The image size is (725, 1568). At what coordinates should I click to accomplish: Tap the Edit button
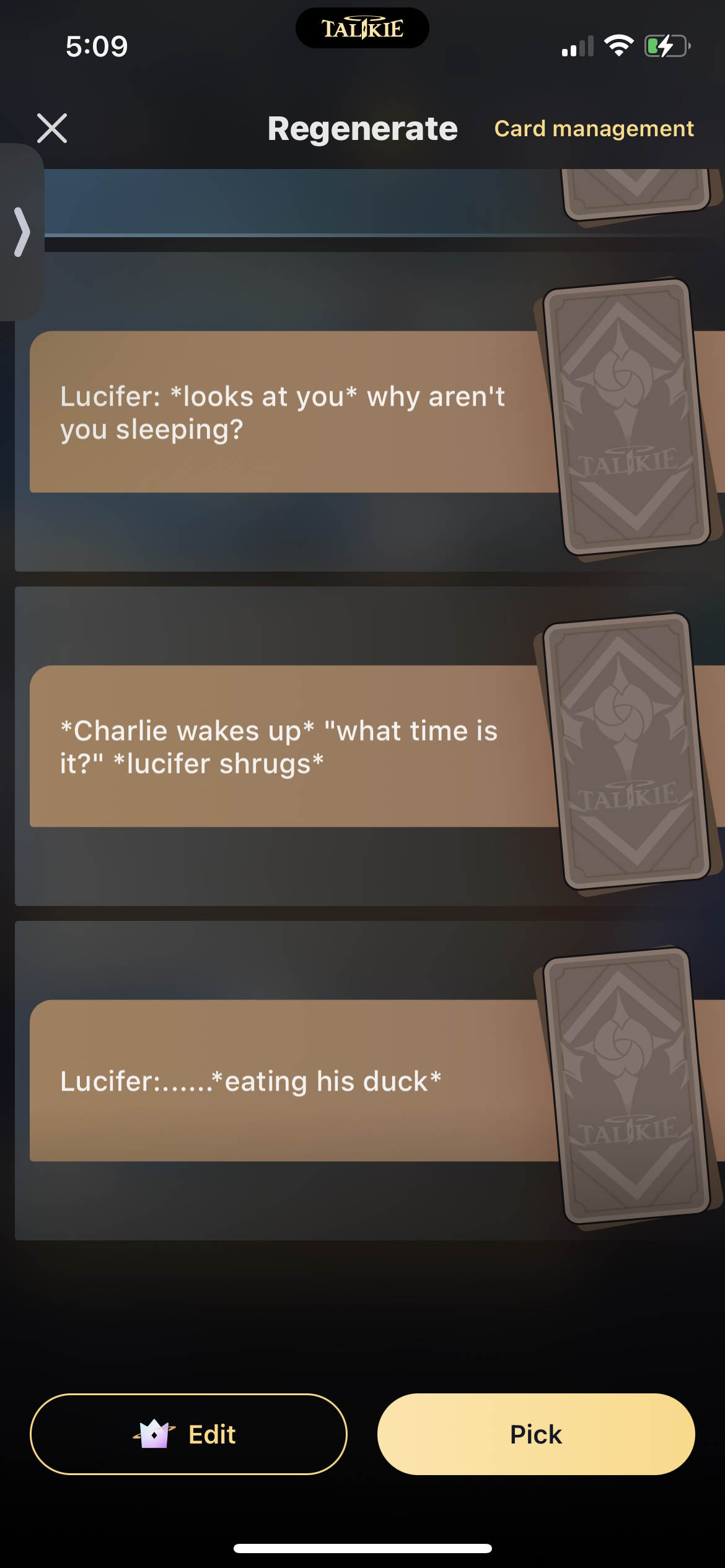click(188, 1434)
